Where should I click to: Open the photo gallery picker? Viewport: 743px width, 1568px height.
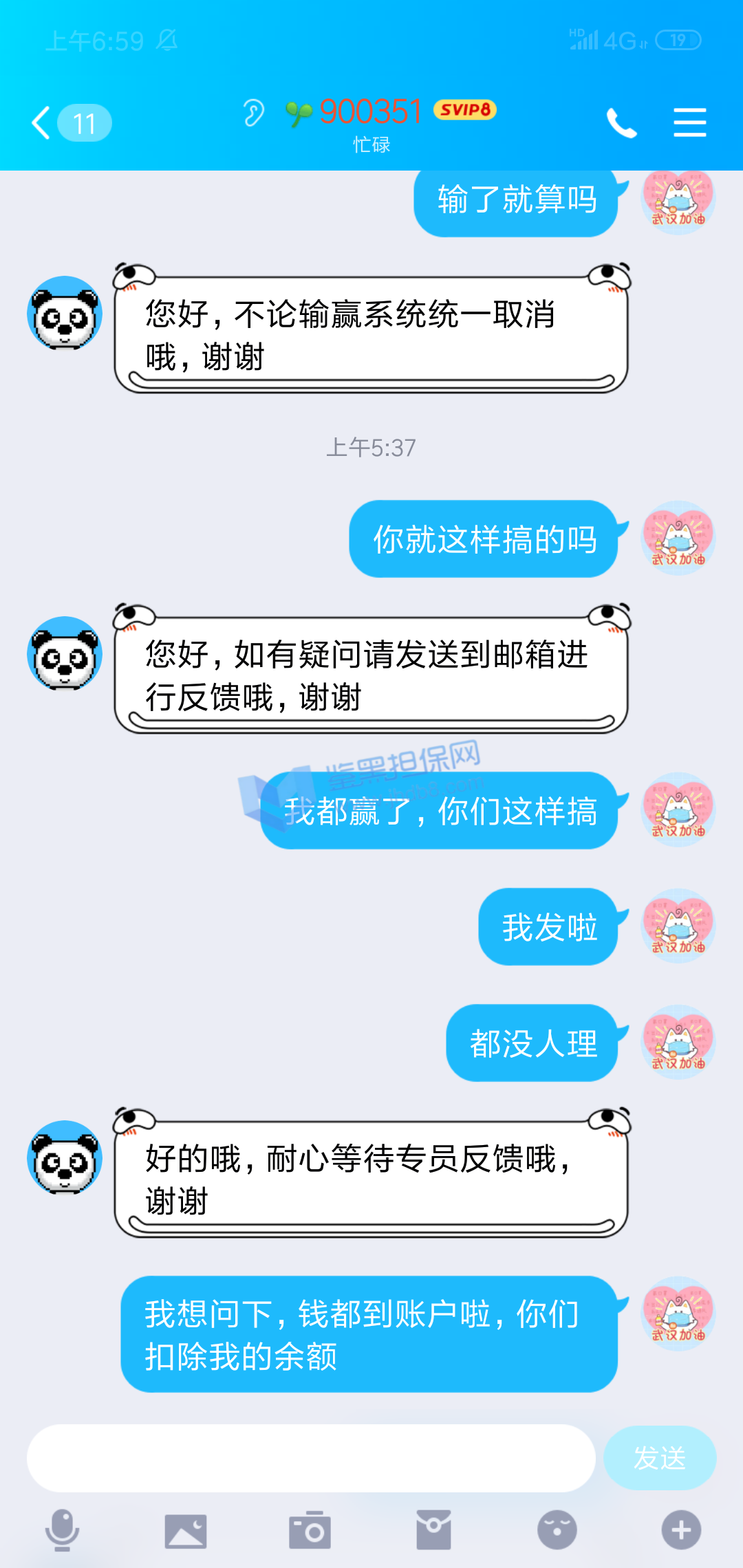(x=186, y=1530)
